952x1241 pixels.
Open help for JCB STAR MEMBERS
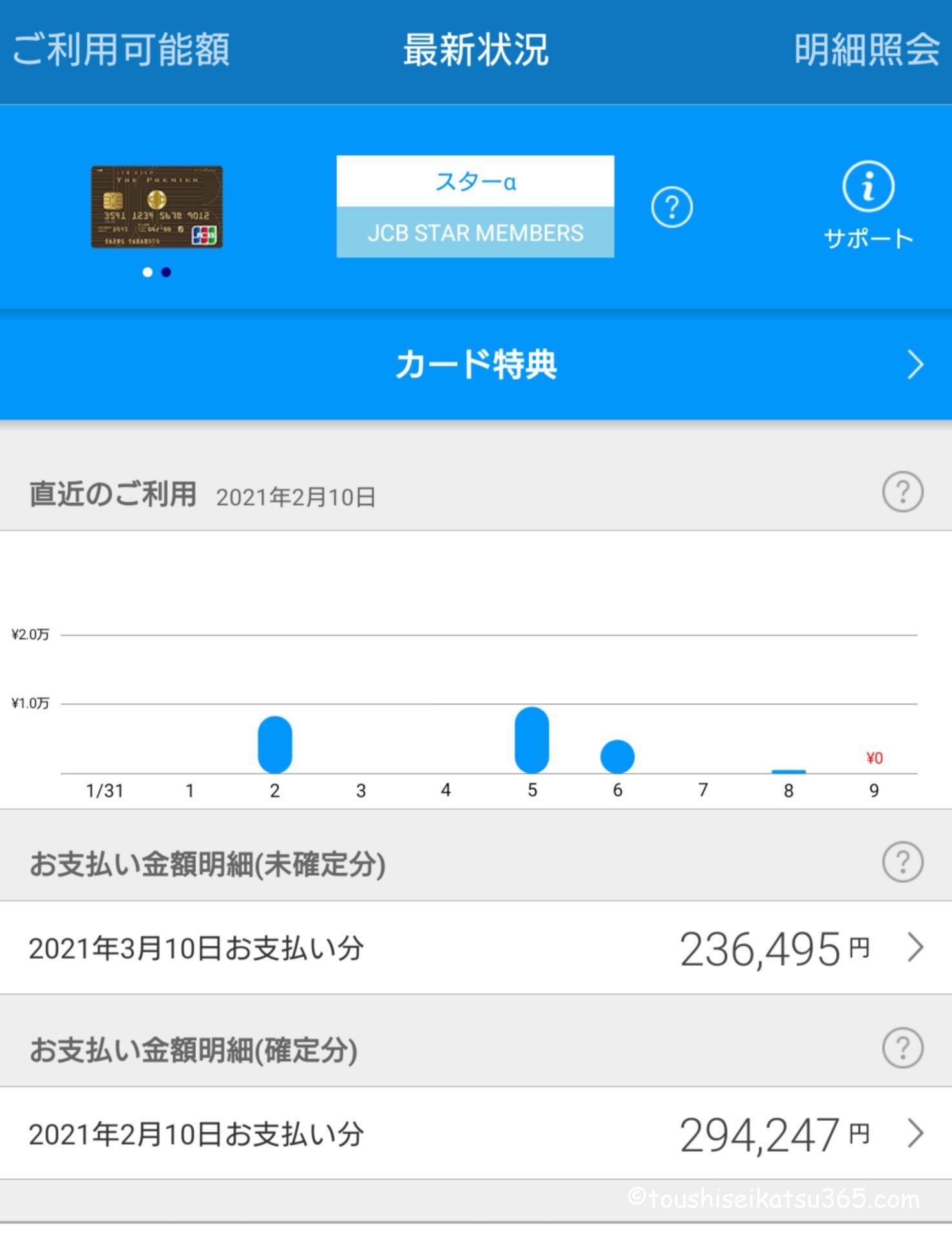(x=672, y=207)
